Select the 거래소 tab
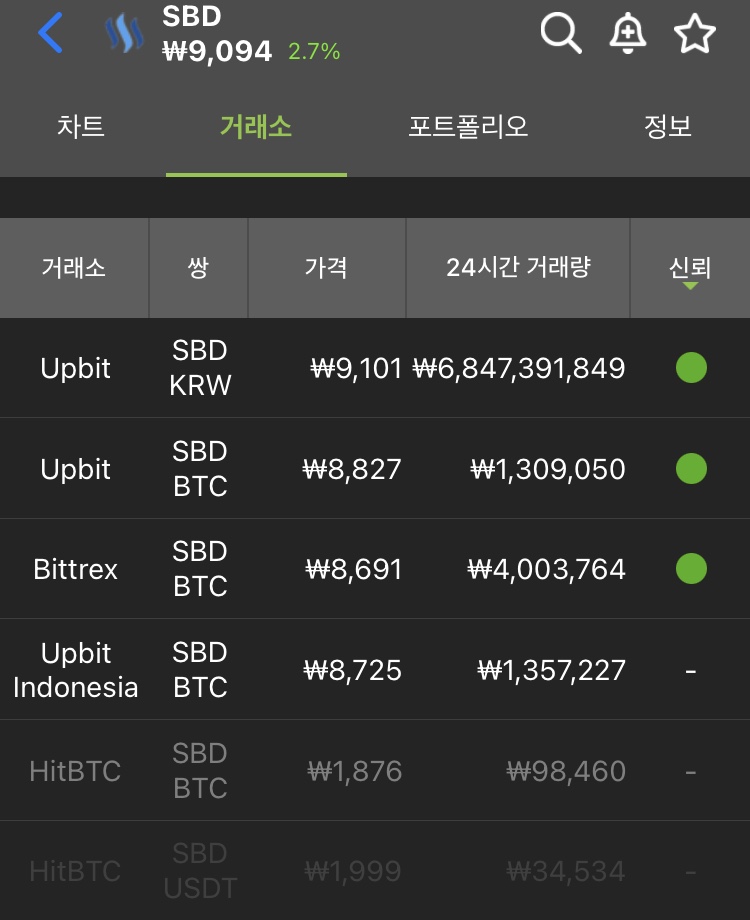This screenshot has height=920, width=750. tap(256, 127)
